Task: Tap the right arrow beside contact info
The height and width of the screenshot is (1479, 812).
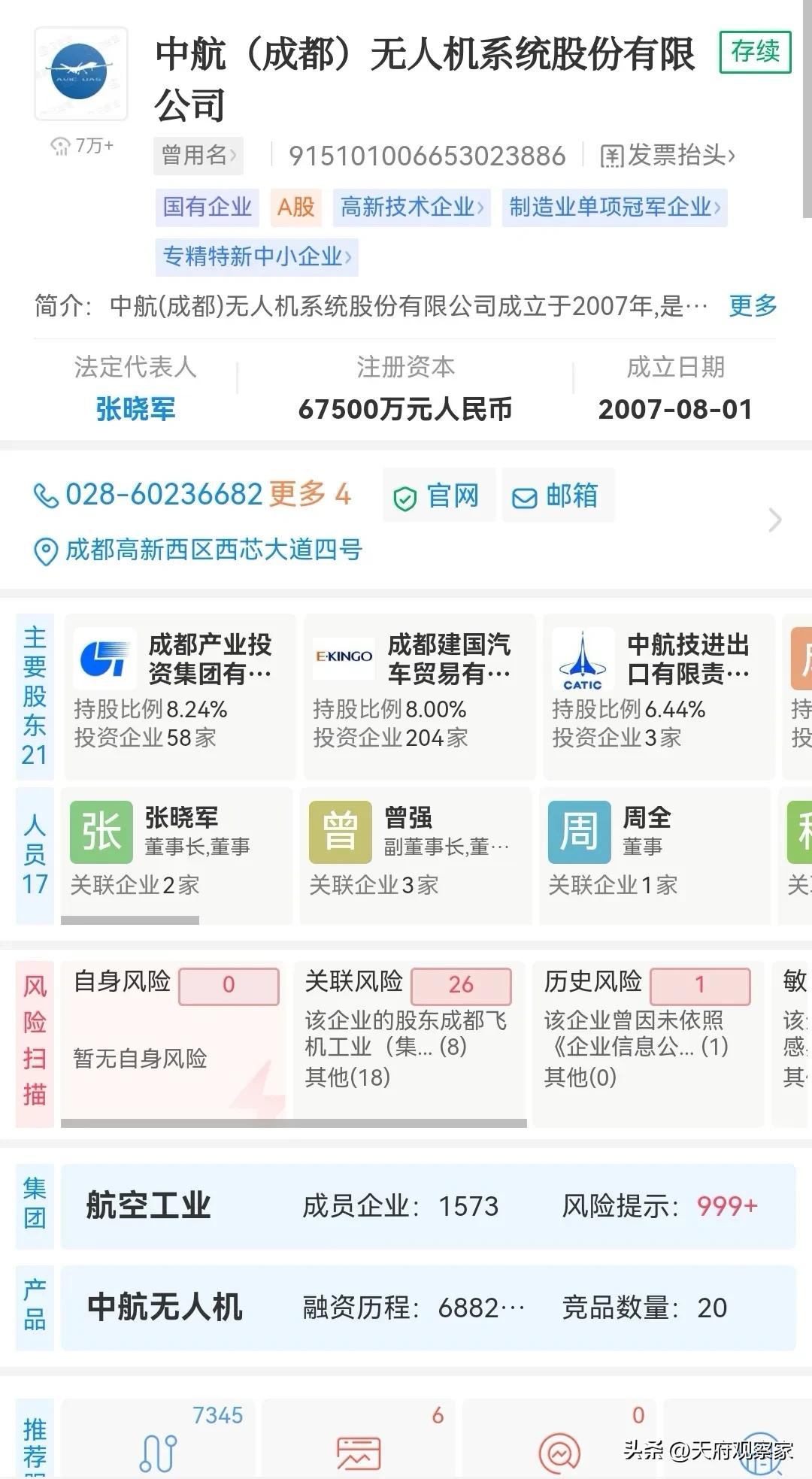Action: pyautogui.click(x=775, y=520)
